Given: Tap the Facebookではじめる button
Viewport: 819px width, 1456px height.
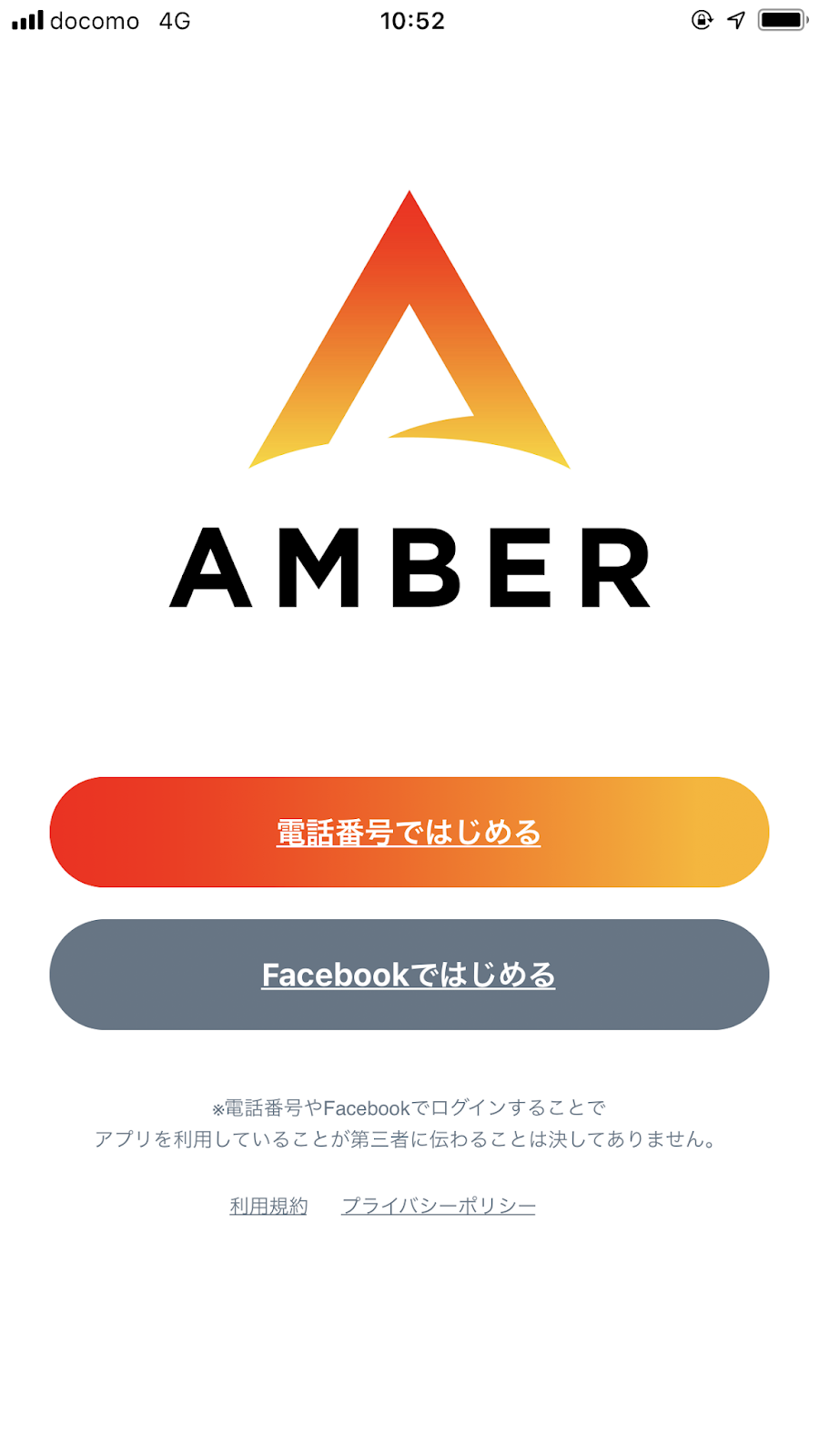Looking at the screenshot, I should point(409,975).
